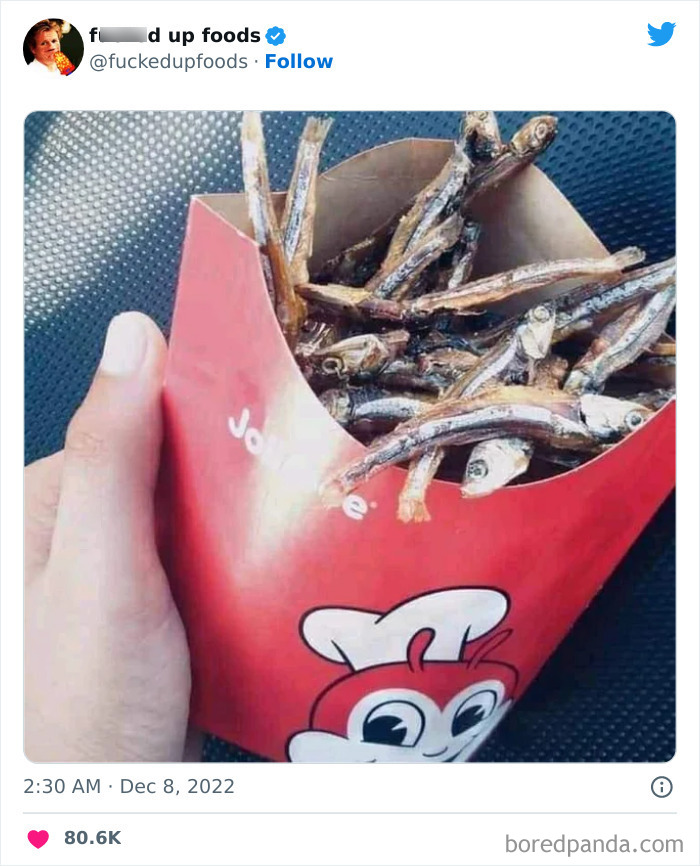Open the 2:30 AM Dec 8, 2022 timestamp
Screen dimensions: 700x866
pyautogui.click(x=129, y=787)
